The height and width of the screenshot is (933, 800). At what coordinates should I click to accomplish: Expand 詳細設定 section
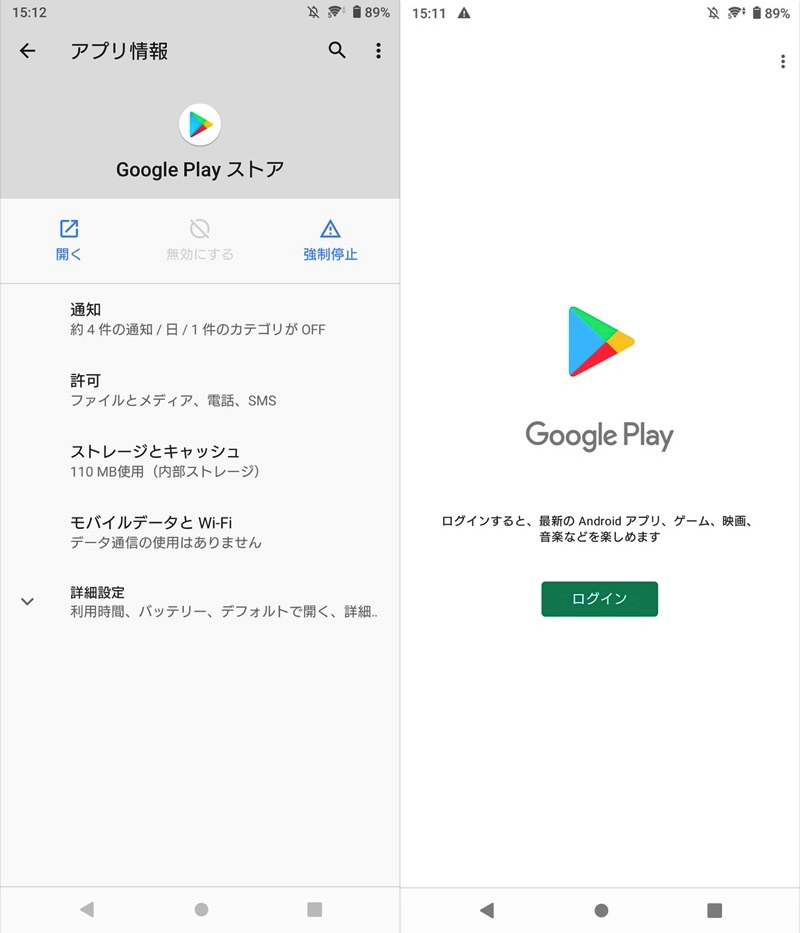200,601
